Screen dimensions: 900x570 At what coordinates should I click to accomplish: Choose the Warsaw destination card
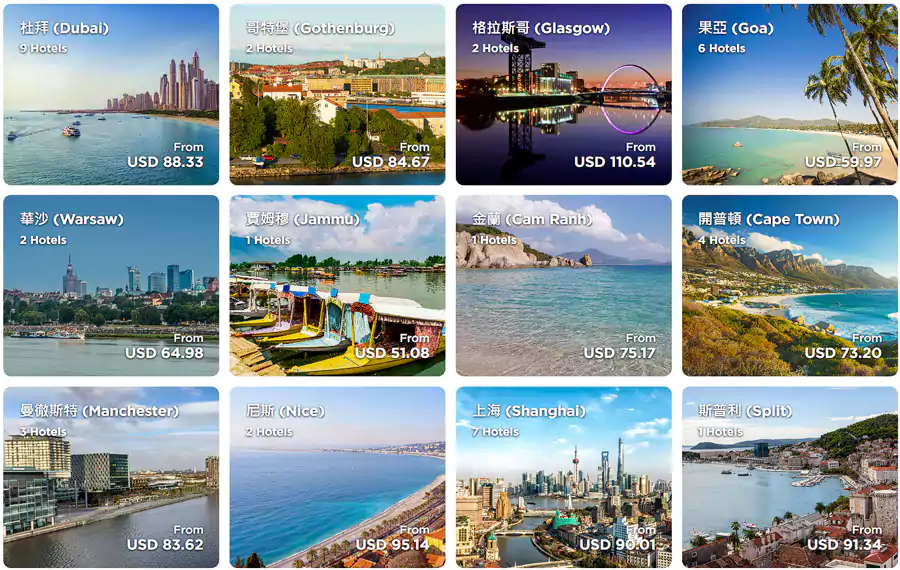(111, 286)
